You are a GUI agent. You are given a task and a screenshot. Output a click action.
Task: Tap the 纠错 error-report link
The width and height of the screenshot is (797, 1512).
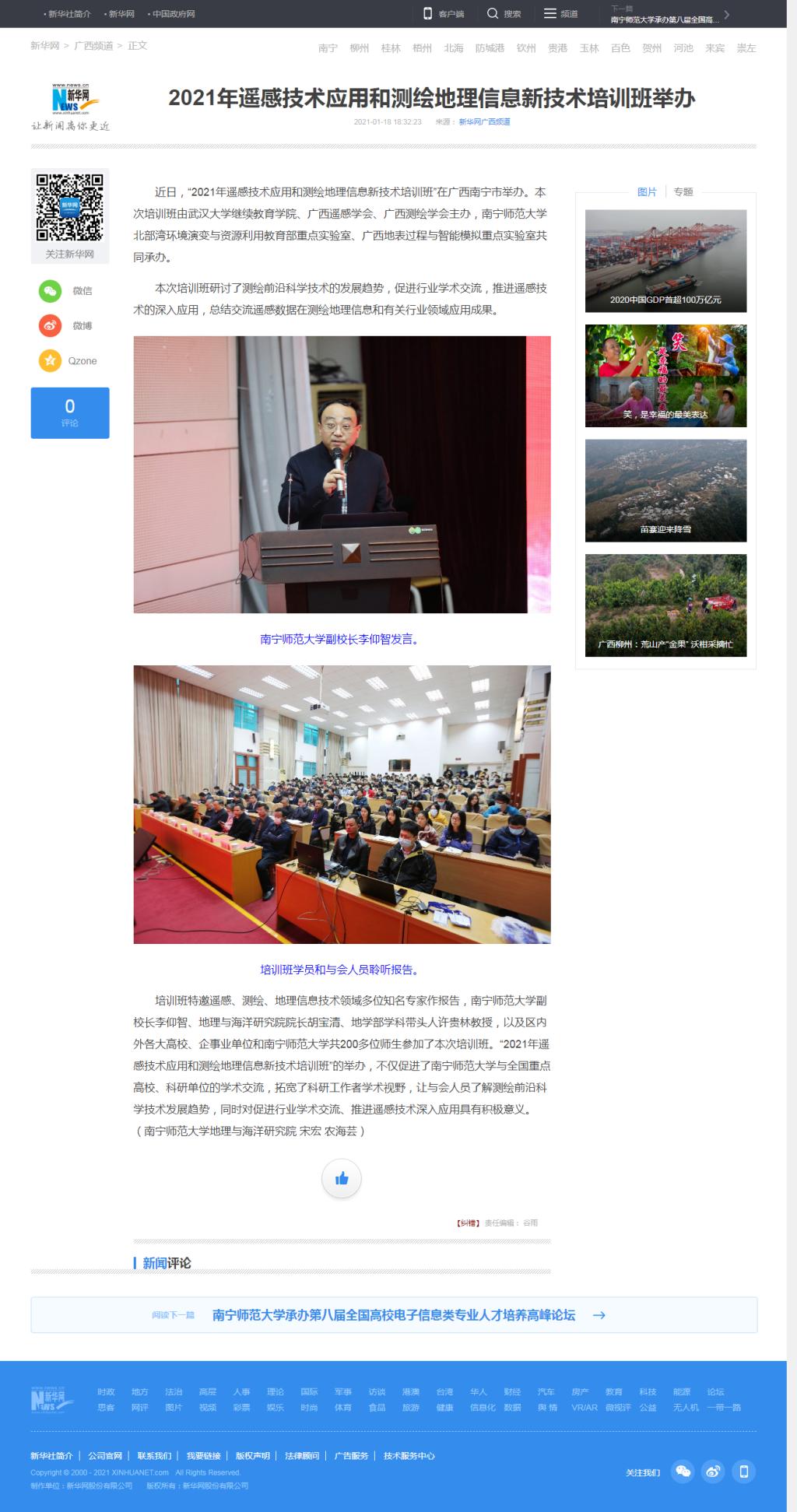pos(469,1223)
